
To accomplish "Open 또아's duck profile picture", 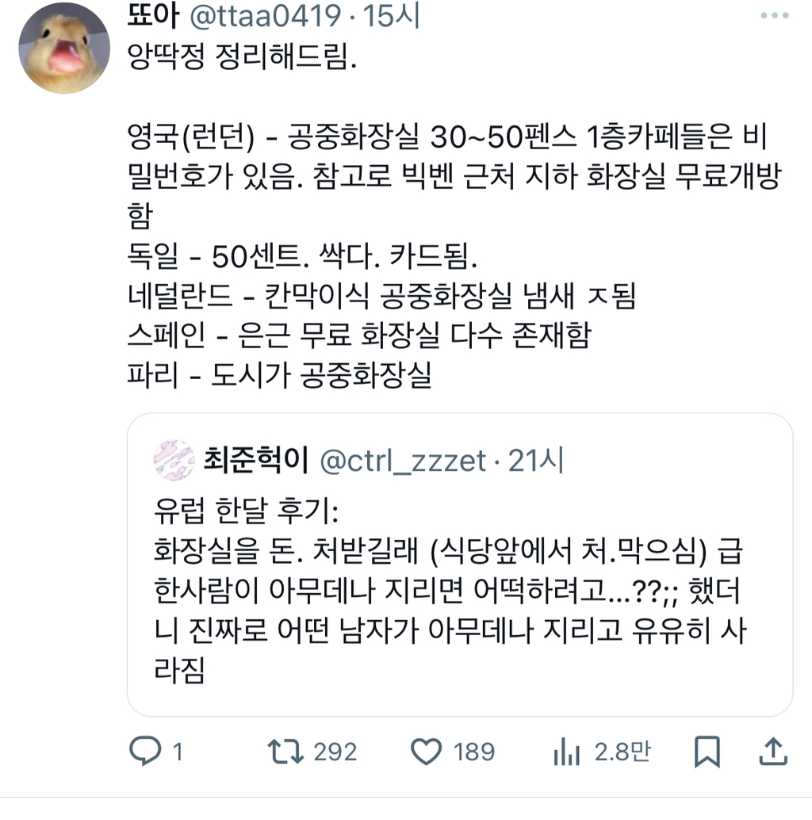I will (65, 48).
